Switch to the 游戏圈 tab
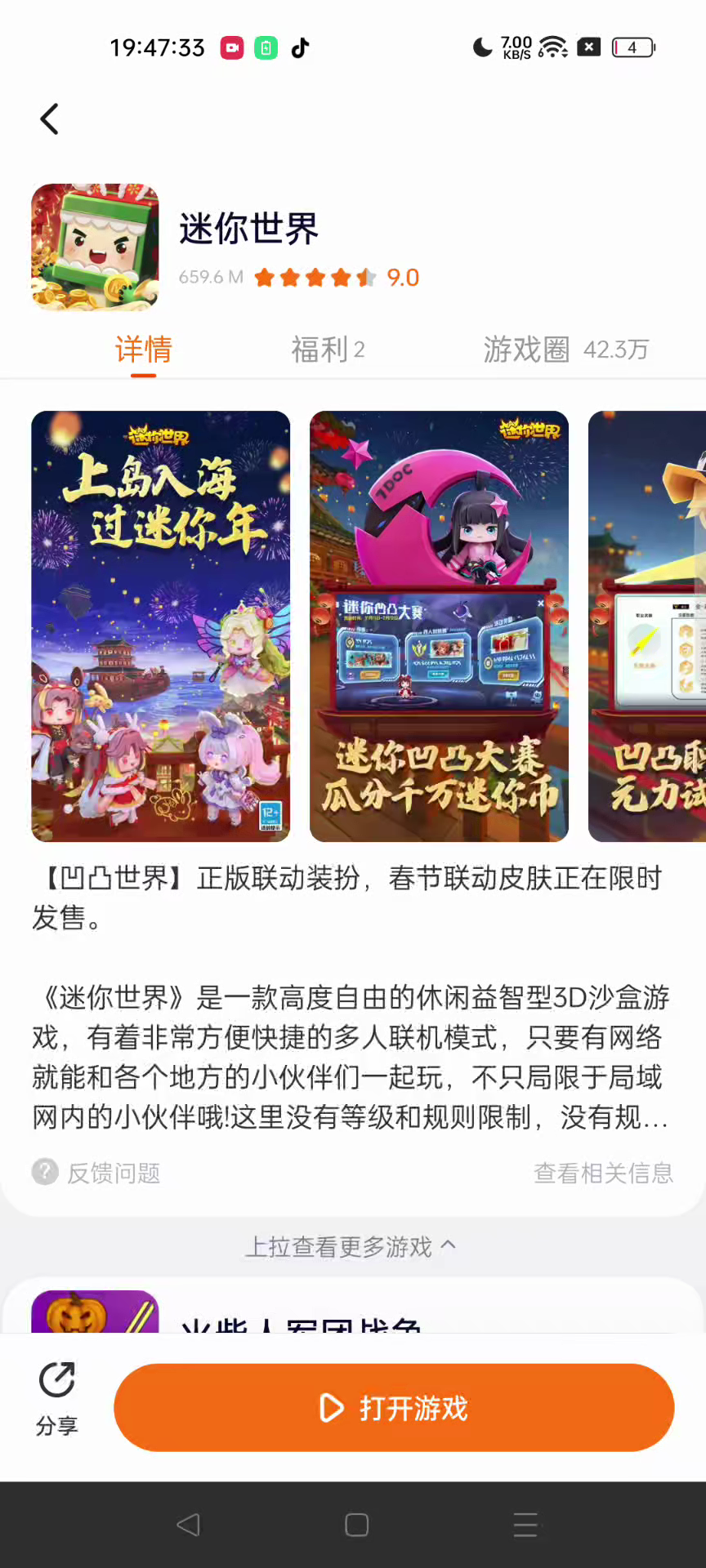This screenshot has width=706, height=1568. pos(565,350)
